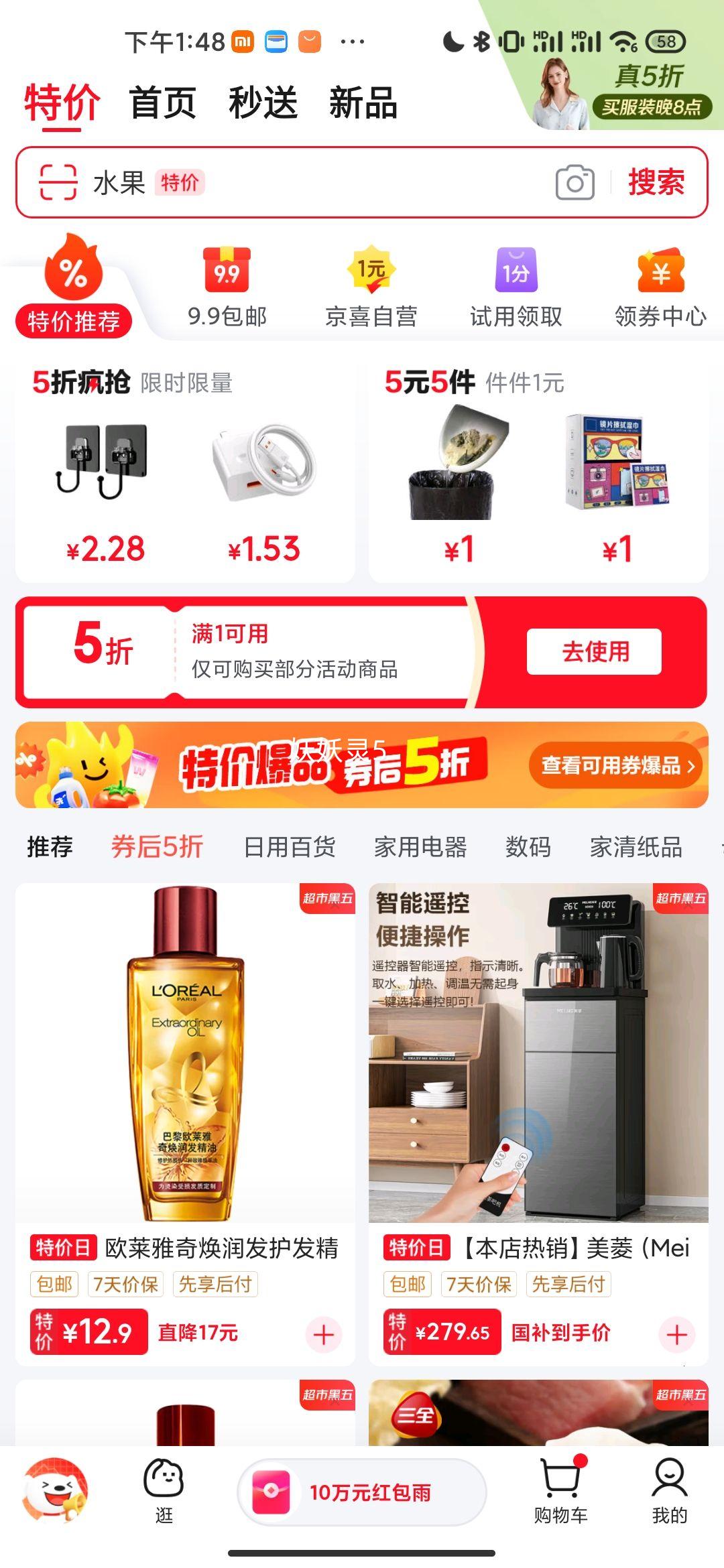Tap the 去使用 coupon button
Screen dimensions: 724x1568
coord(595,651)
